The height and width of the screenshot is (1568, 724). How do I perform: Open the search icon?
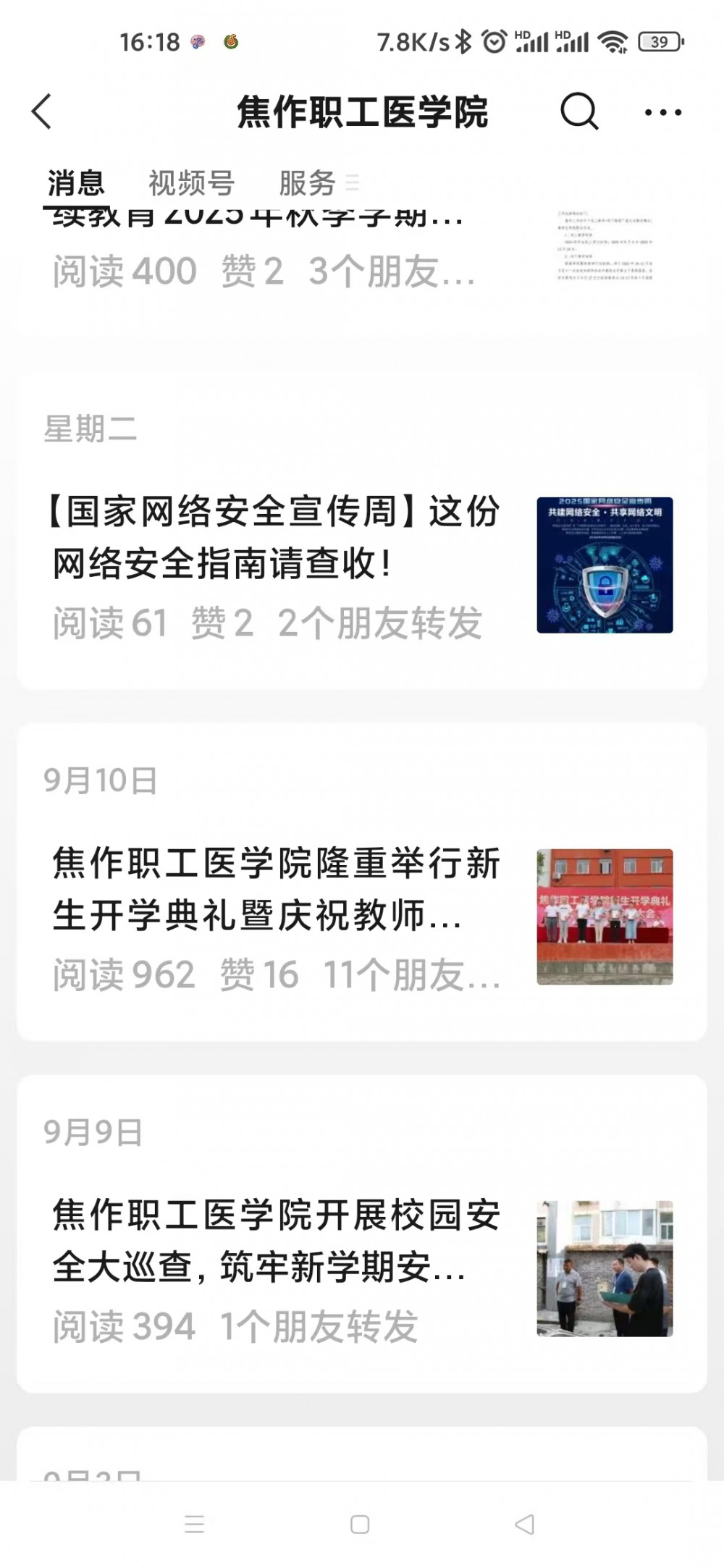579,112
